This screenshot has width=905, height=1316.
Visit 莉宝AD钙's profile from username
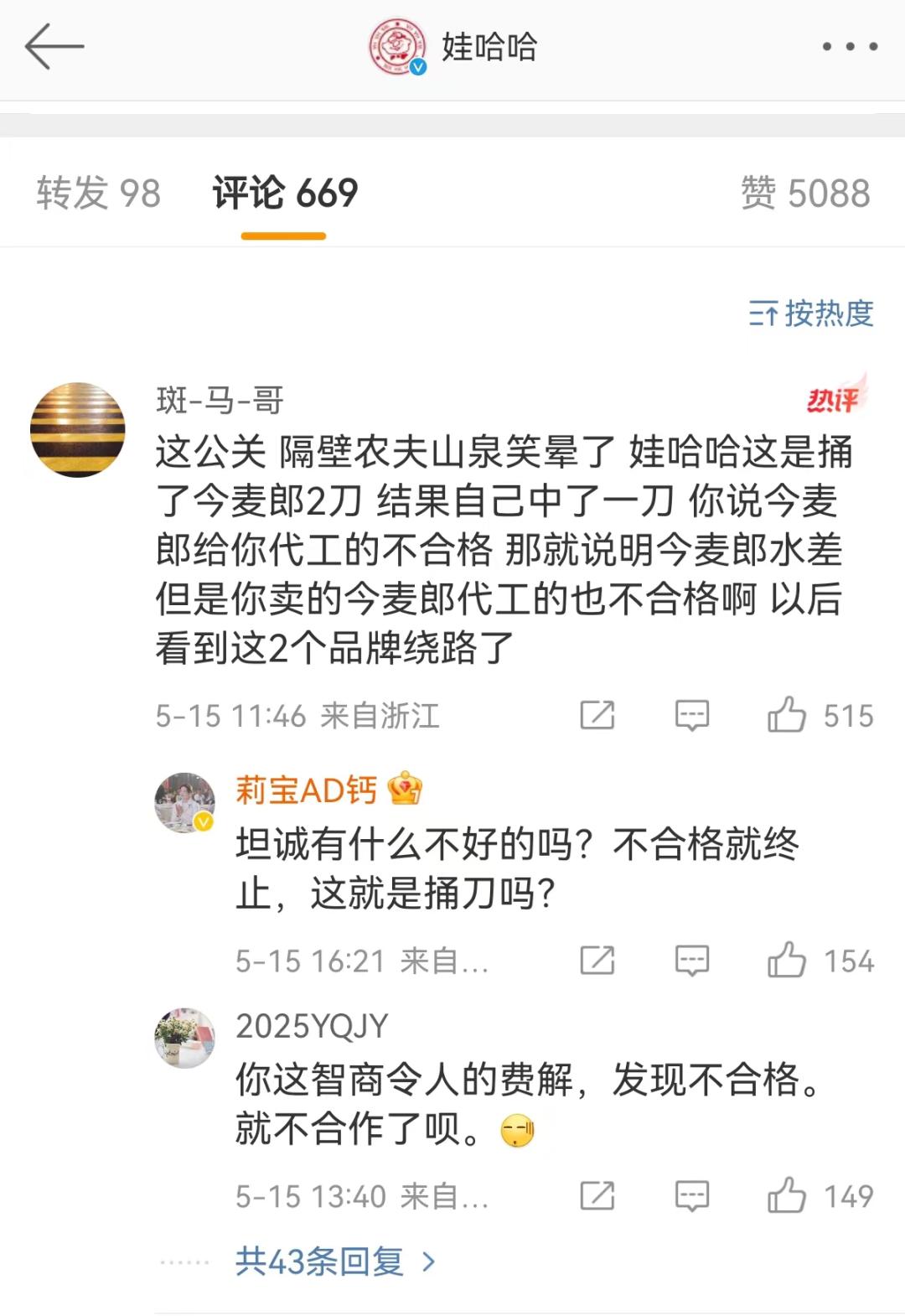(306, 790)
